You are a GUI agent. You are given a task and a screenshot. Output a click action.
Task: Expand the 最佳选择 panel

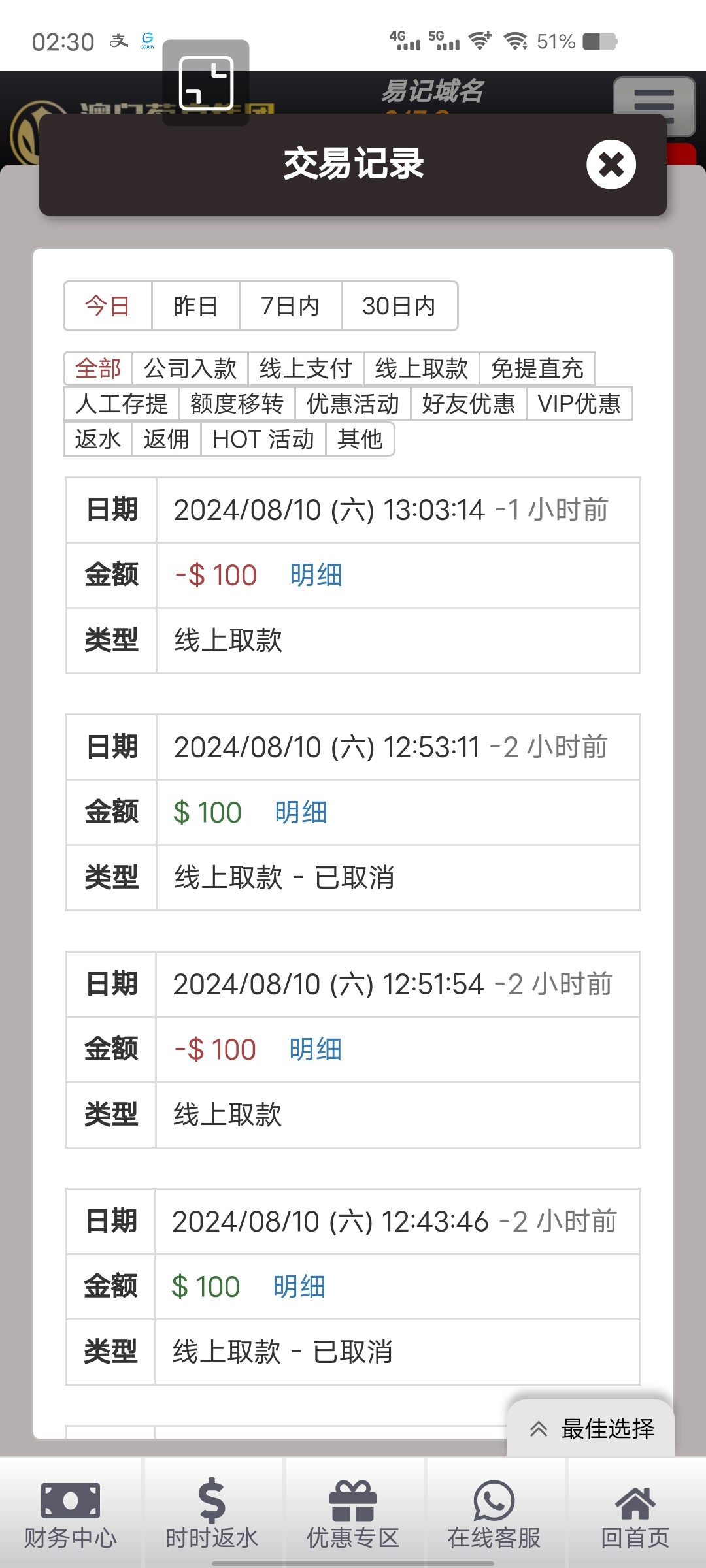point(591,1429)
